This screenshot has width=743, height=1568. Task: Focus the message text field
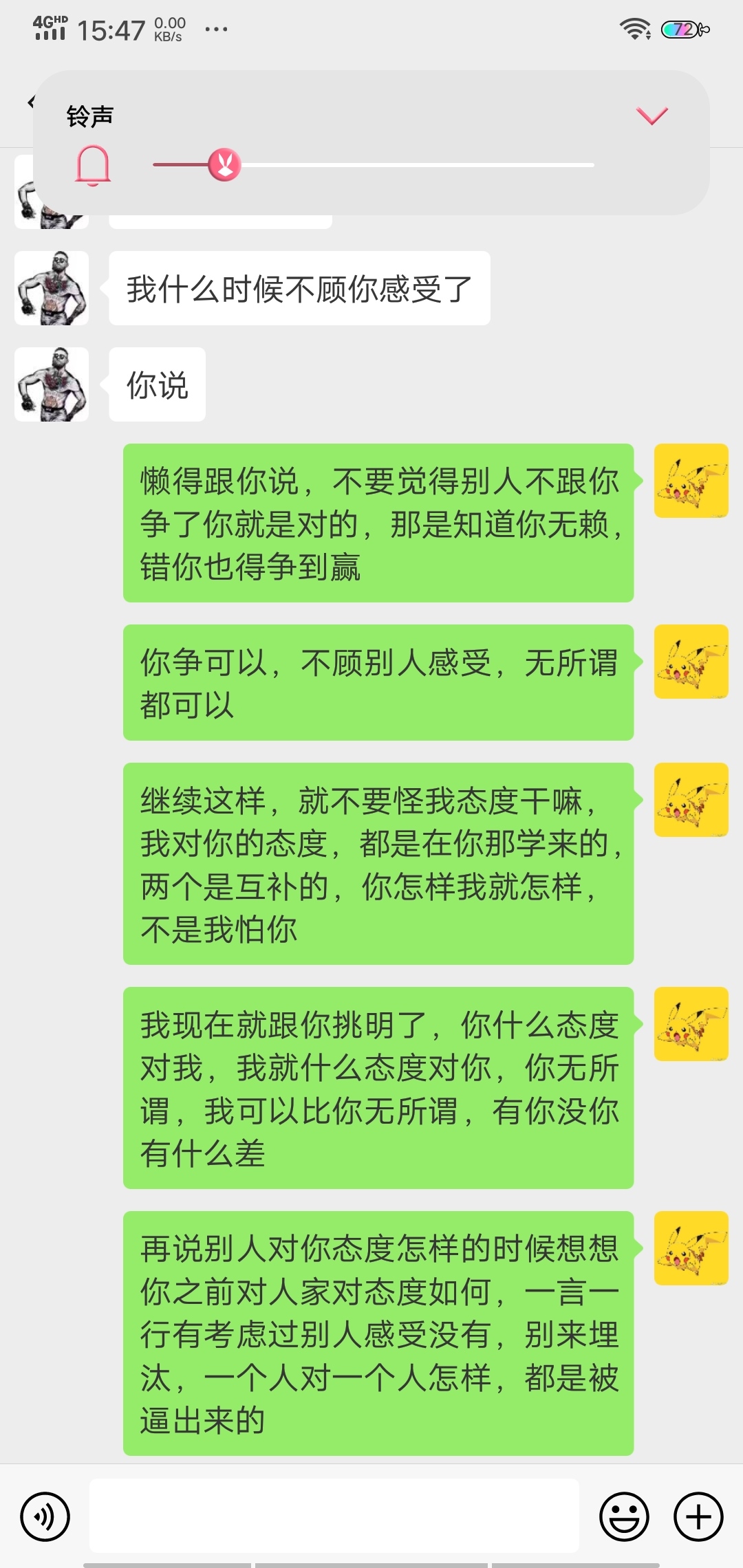(x=334, y=1516)
